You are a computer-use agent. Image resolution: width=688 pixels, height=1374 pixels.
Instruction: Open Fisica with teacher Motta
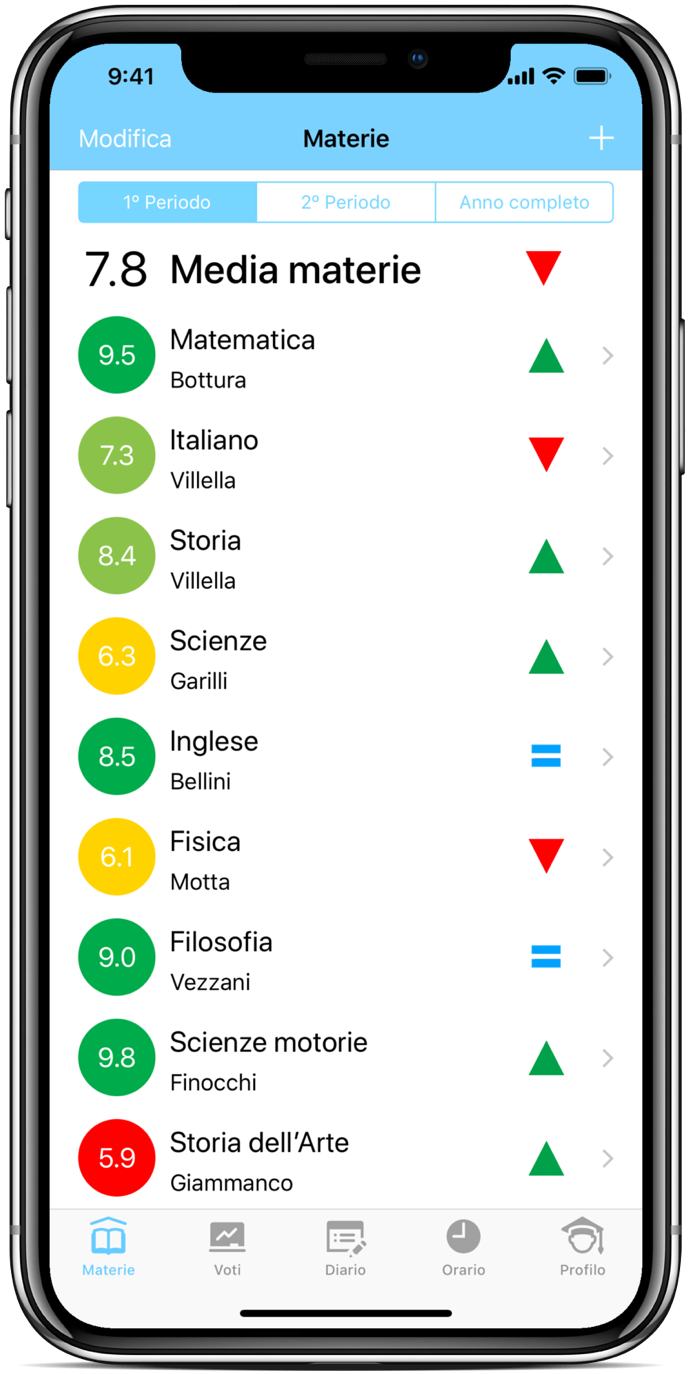pos(346,858)
